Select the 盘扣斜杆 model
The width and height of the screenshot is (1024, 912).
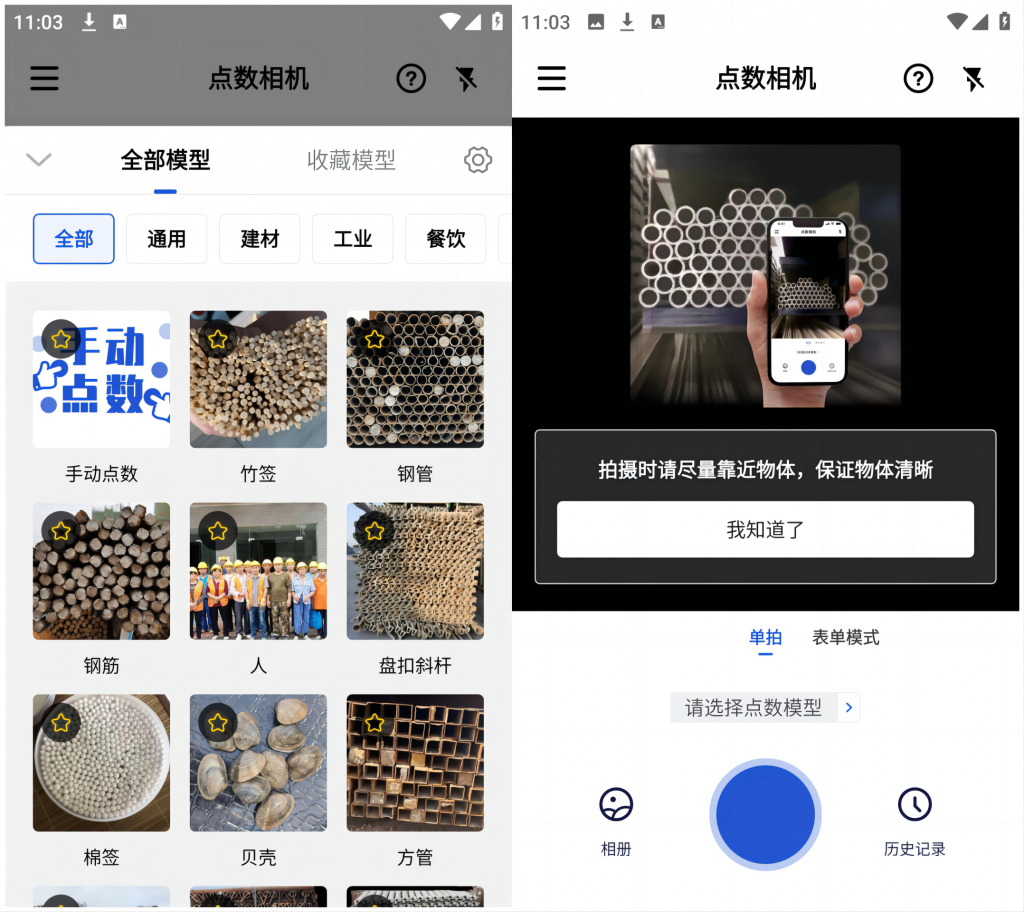point(415,572)
